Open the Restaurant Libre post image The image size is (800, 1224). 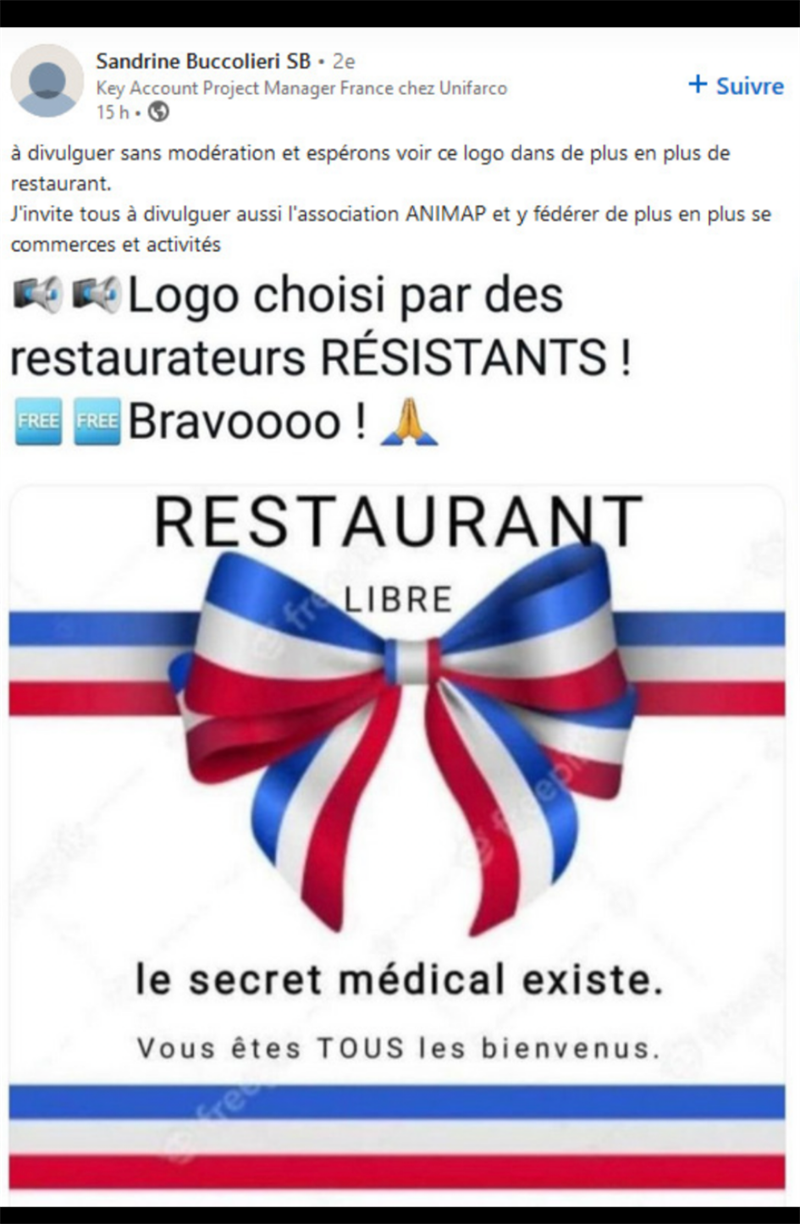(397, 840)
